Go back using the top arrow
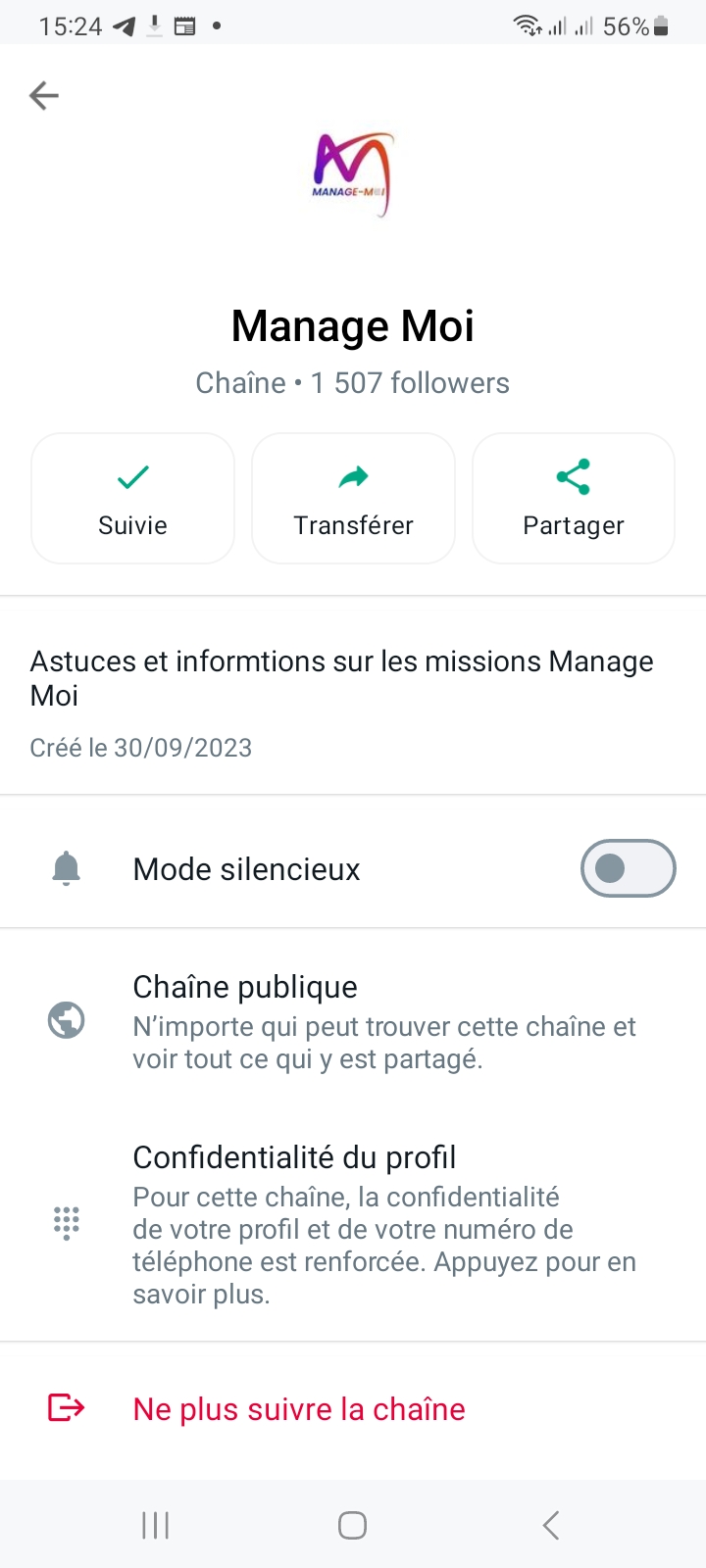This screenshot has width=706, height=1568. pos(44,95)
